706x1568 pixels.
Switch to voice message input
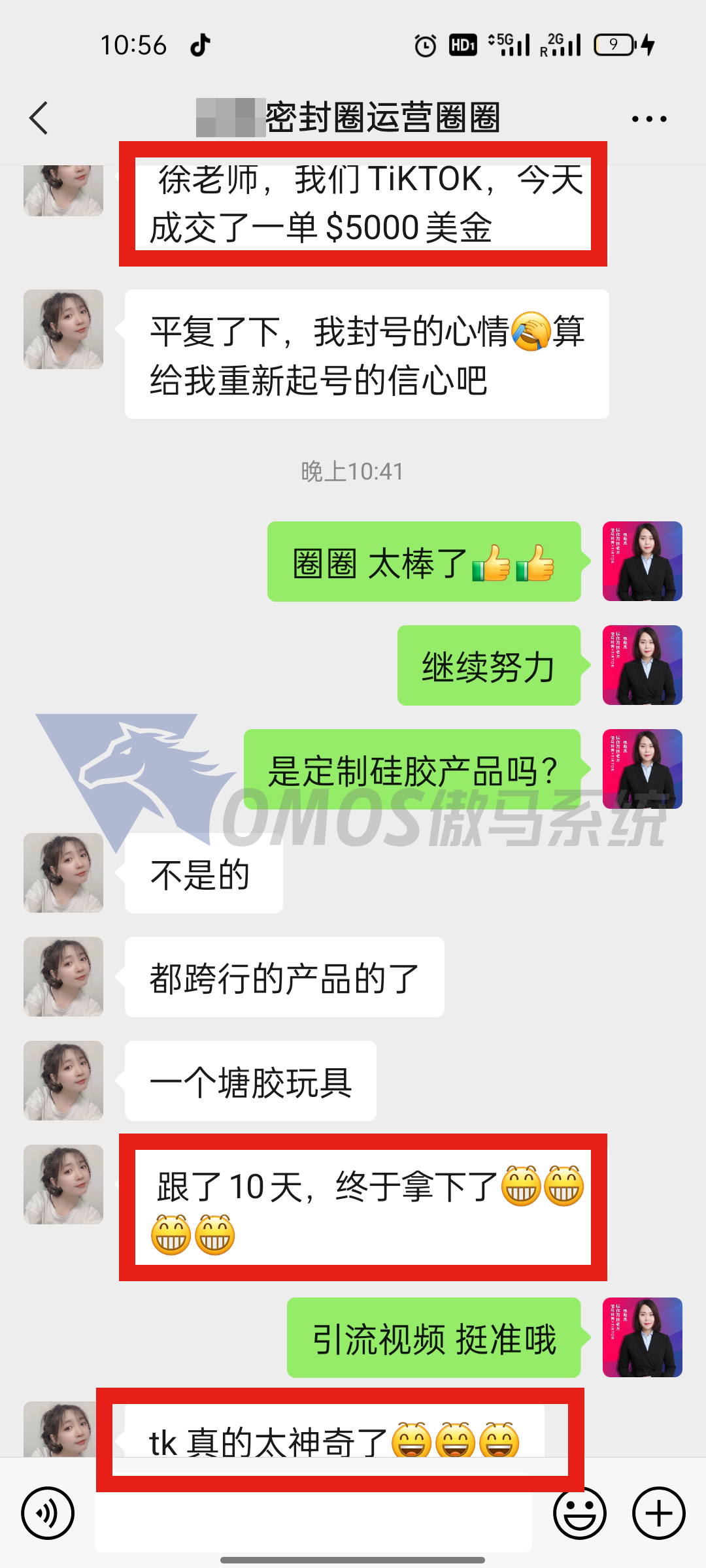click(48, 1513)
